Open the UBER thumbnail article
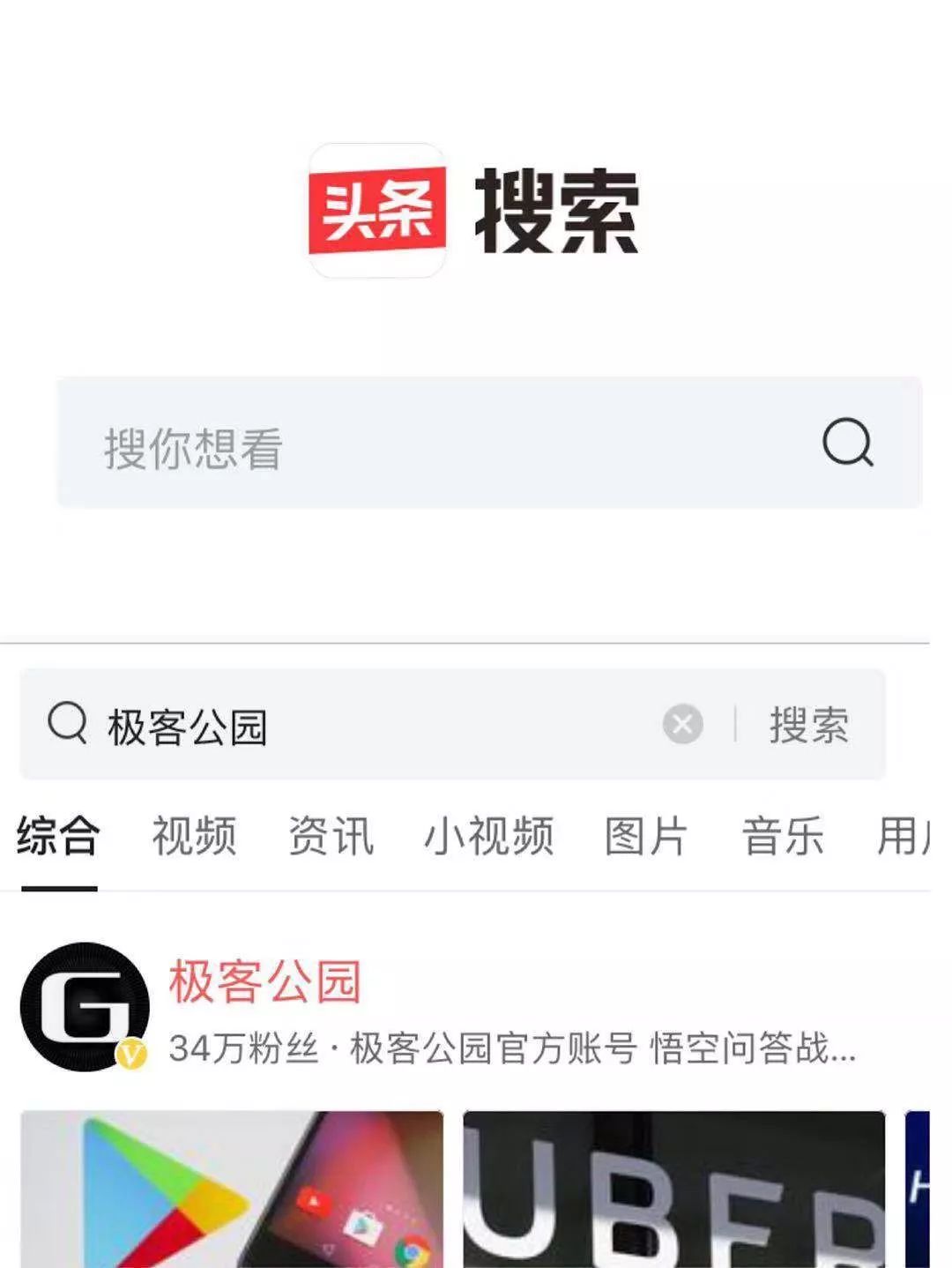This screenshot has height=1268, width=952. tap(673, 1189)
